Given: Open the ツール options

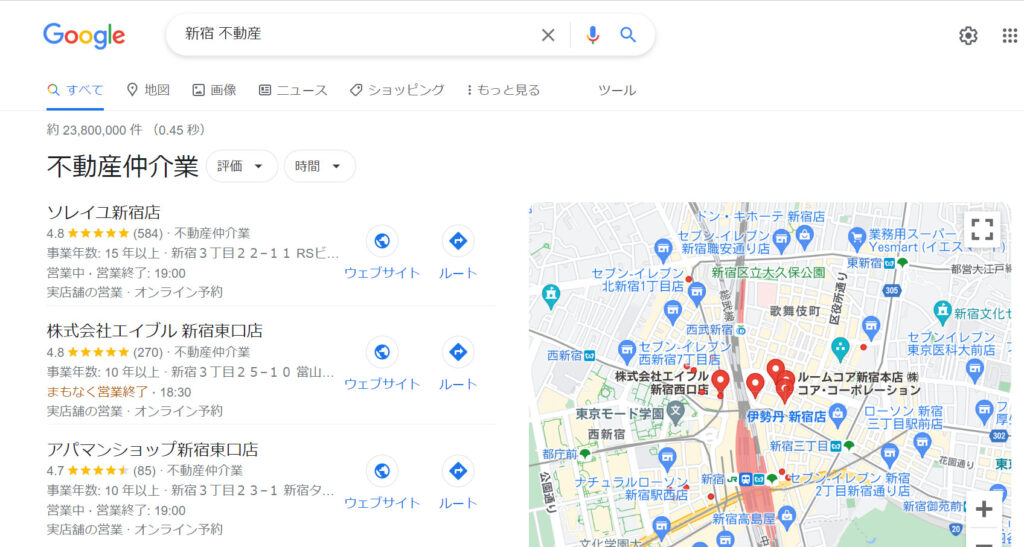Looking at the screenshot, I should pyautogui.click(x=616, y=90).
